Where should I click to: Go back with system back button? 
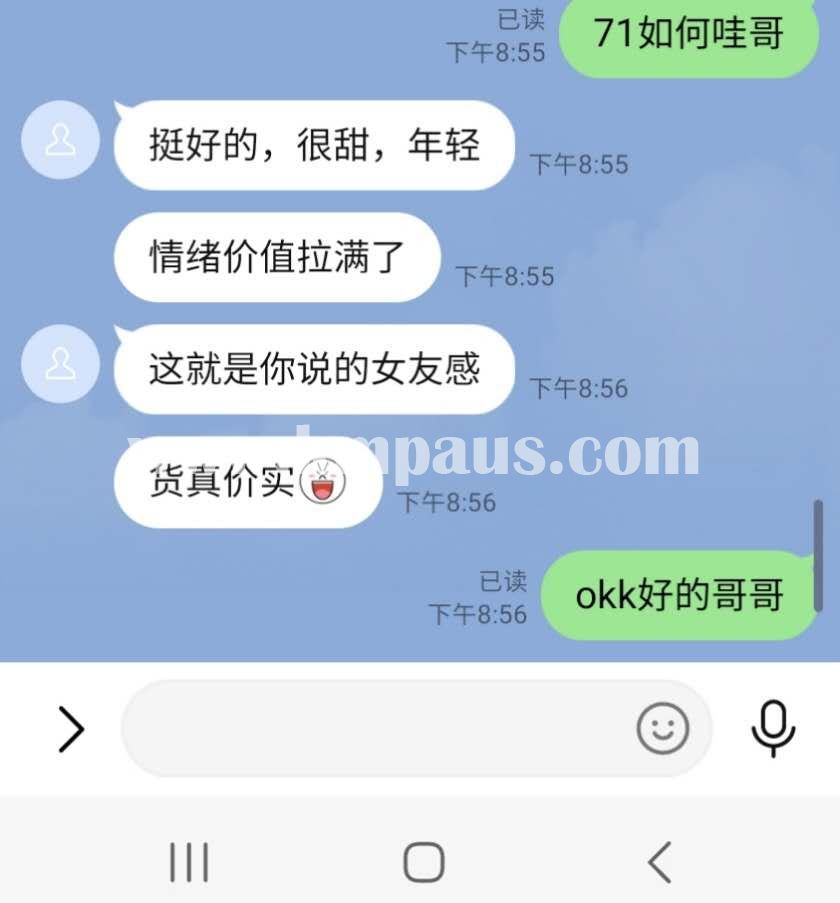pos(659,861)
